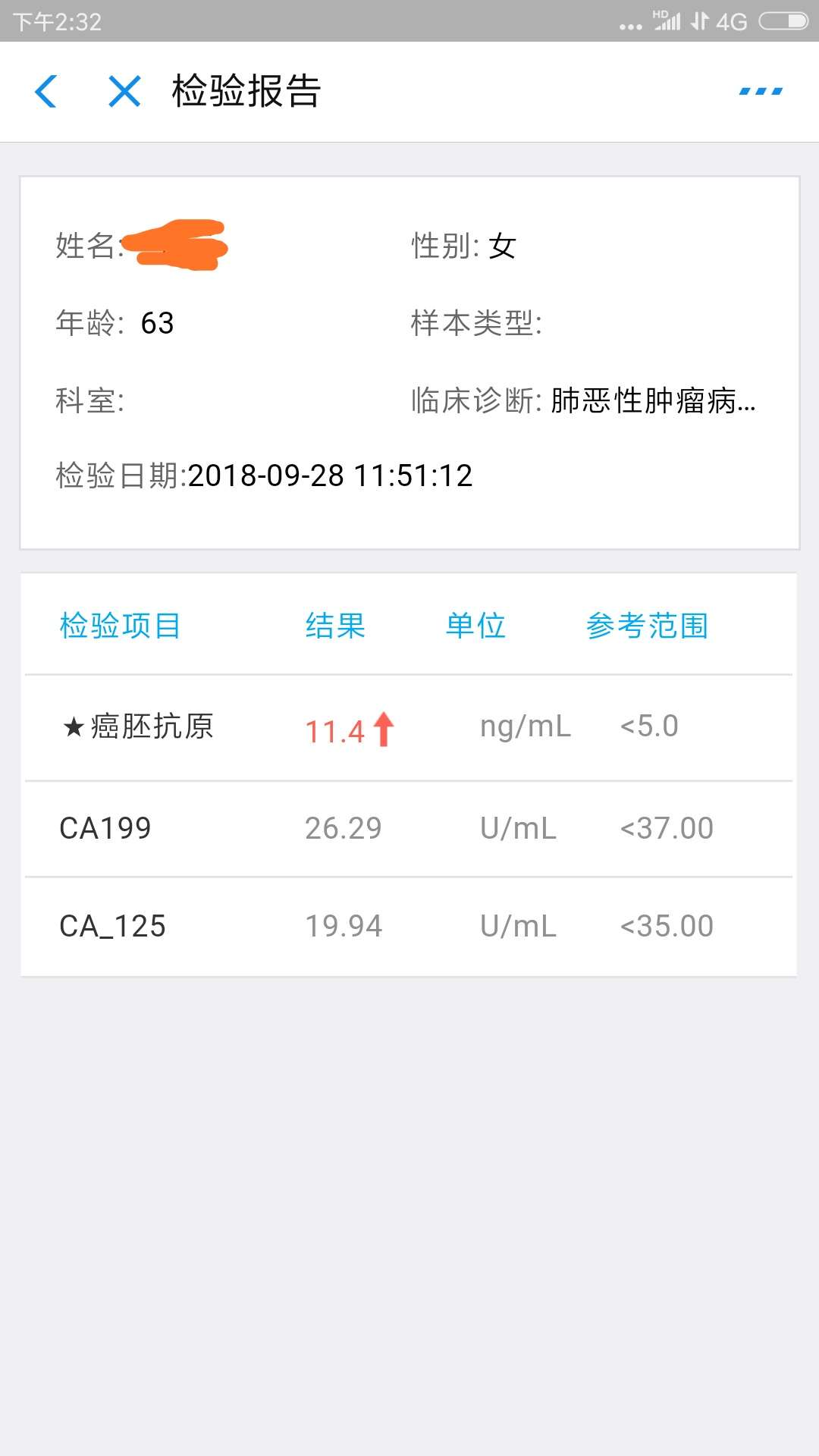Tap the X close icon beside back arrow
Viewport: 819px width, 1456px height.
point(124,91)
